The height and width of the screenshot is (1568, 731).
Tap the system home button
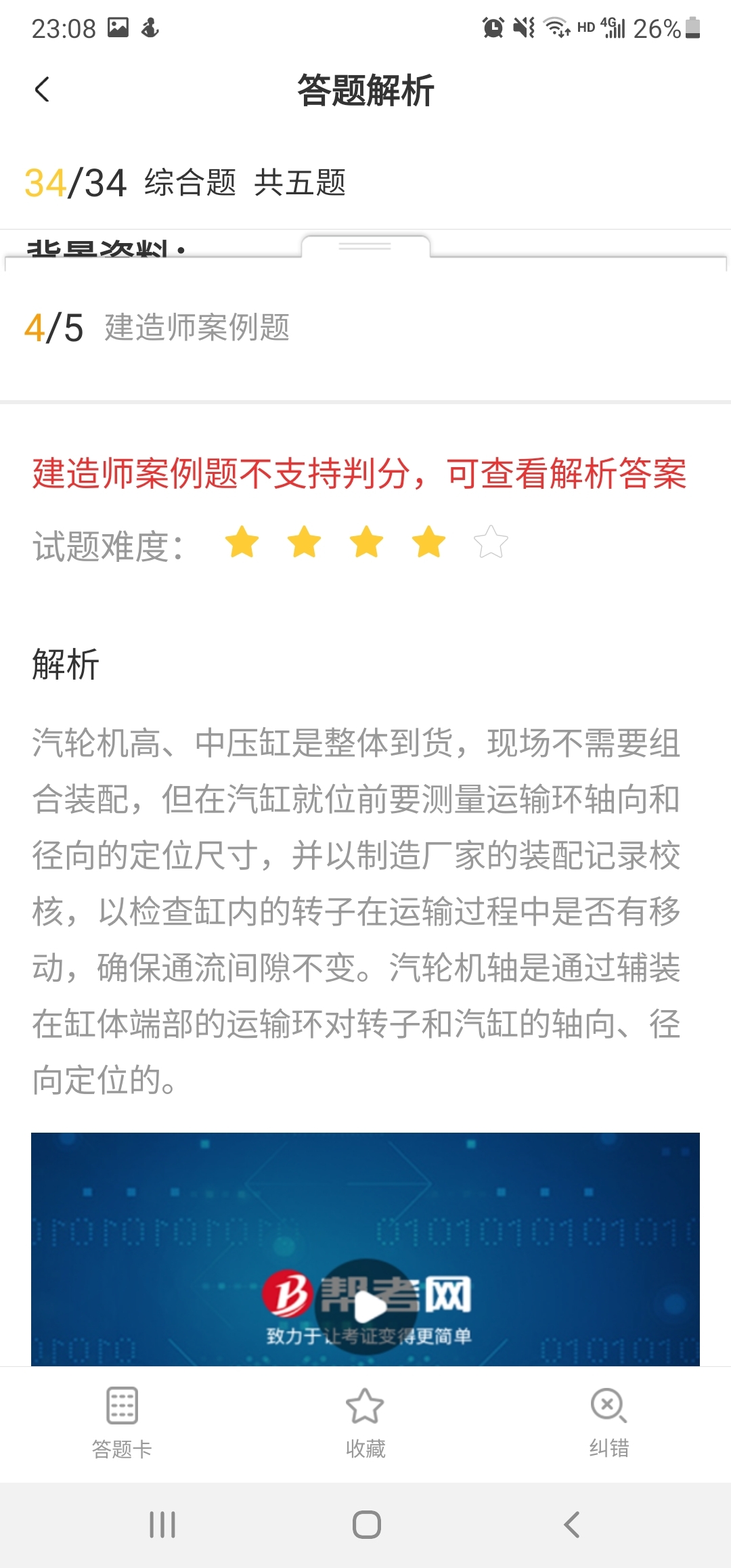366,1525
